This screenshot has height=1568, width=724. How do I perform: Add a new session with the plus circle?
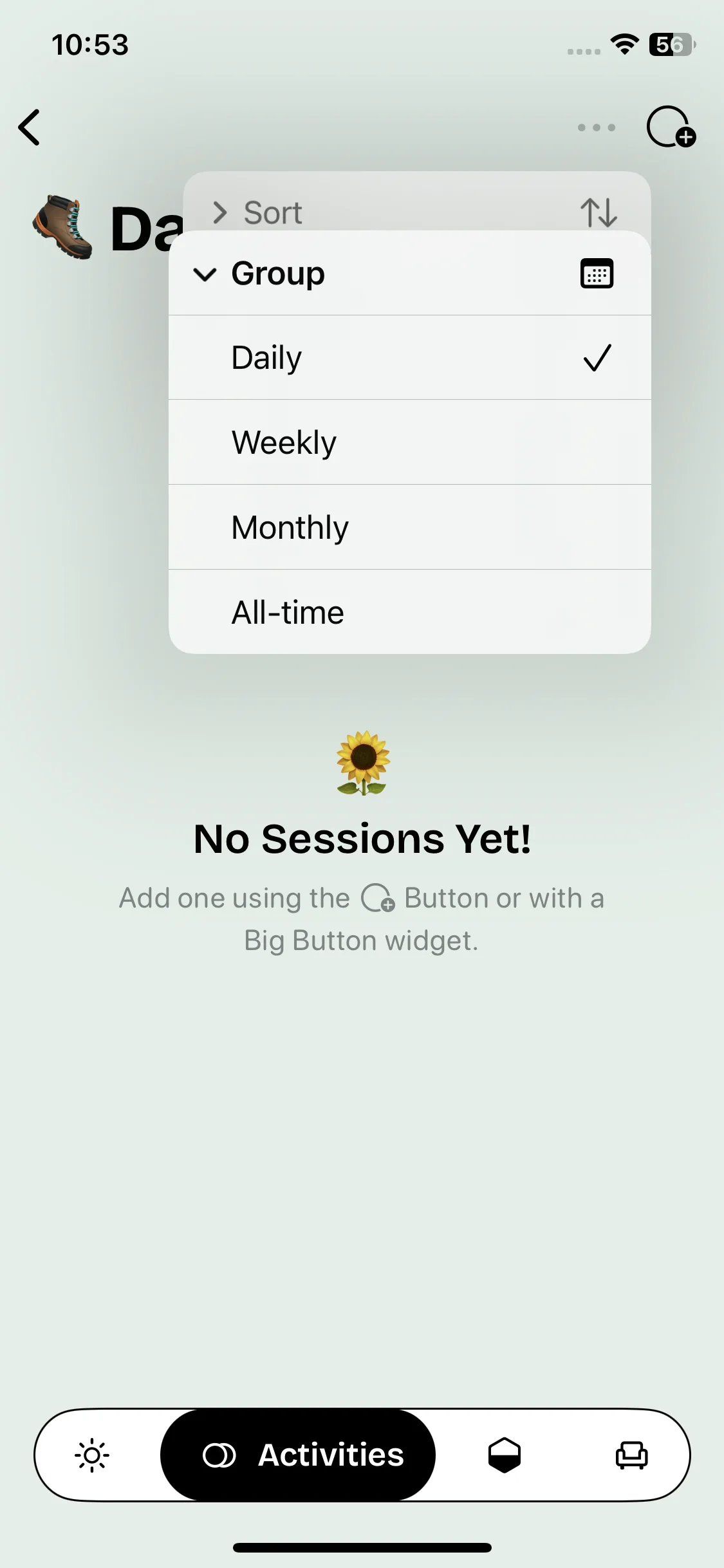pos(670,127)
